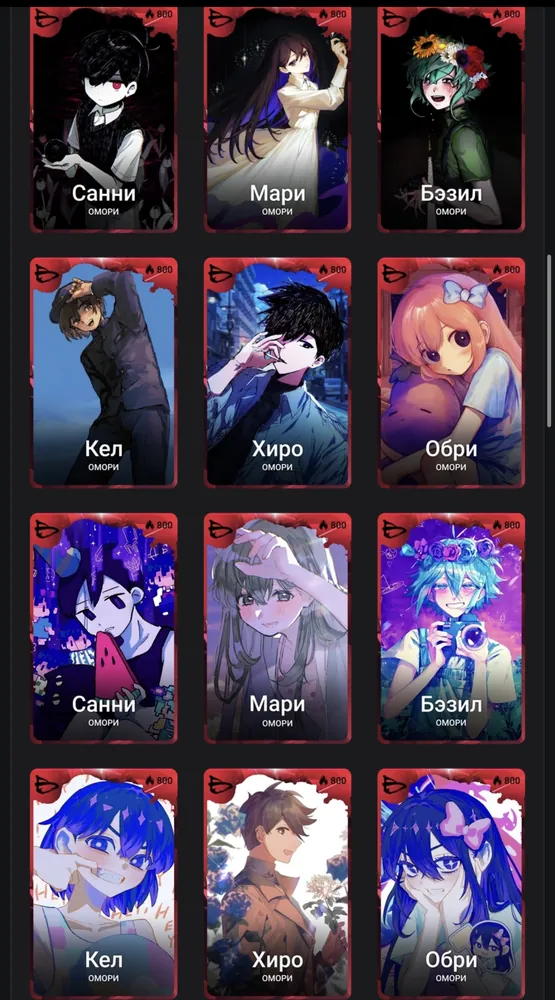Select the Санни card holding watermelon
Image resolution: width=555 pixels, height=1000 pixels.
coord(103,628)
